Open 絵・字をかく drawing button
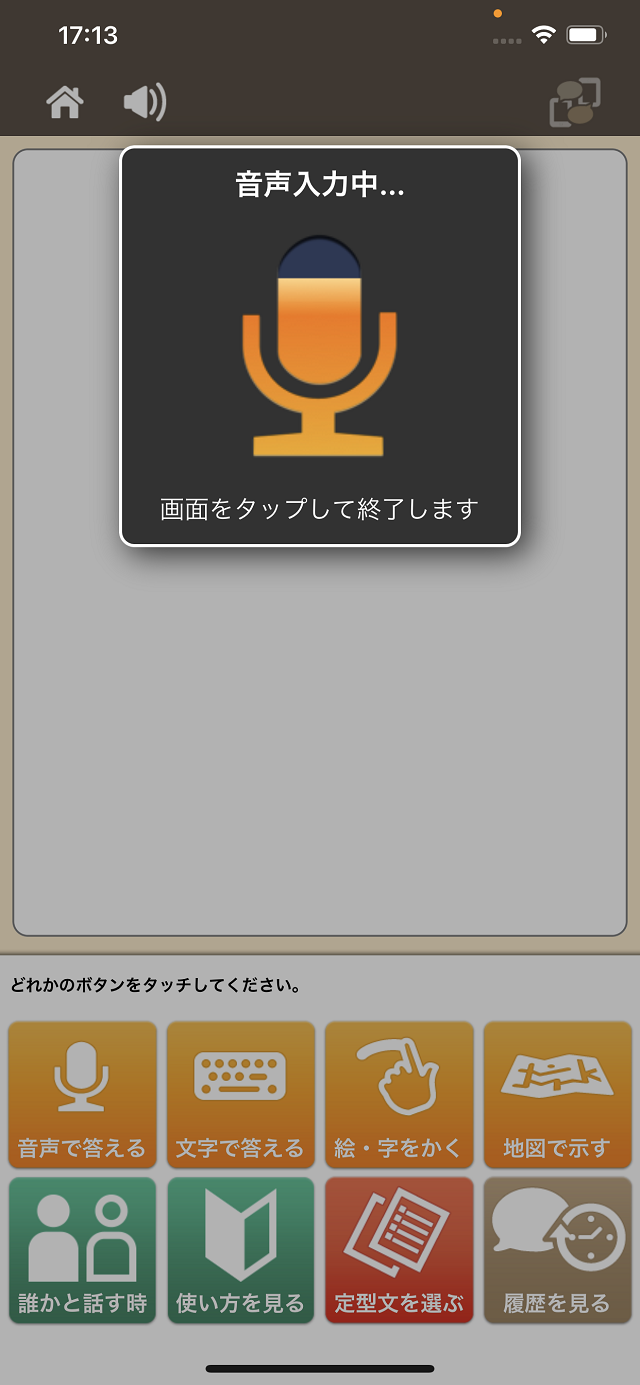This screenshot has height=1385, width=640. click(399, 1094)
